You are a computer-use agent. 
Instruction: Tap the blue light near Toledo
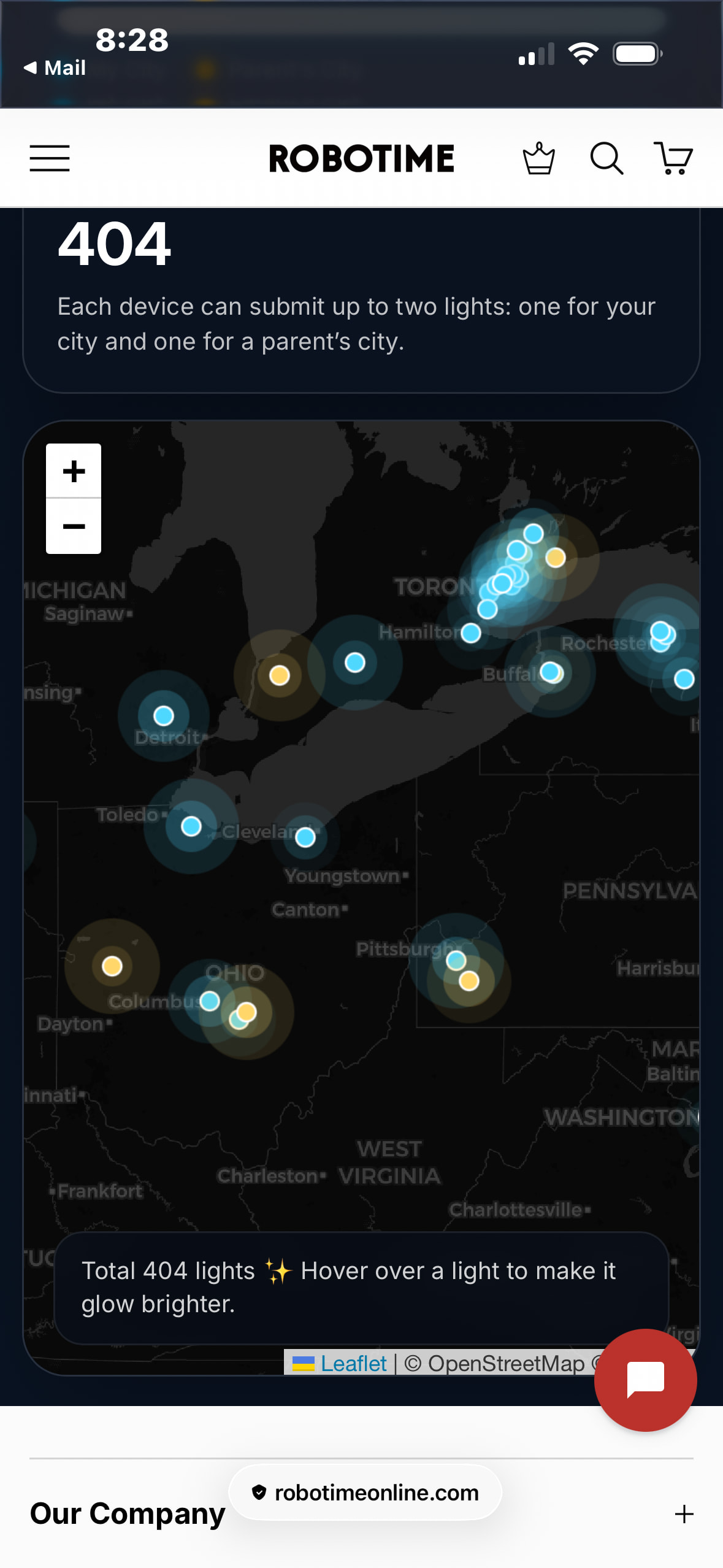pos(191,826)
